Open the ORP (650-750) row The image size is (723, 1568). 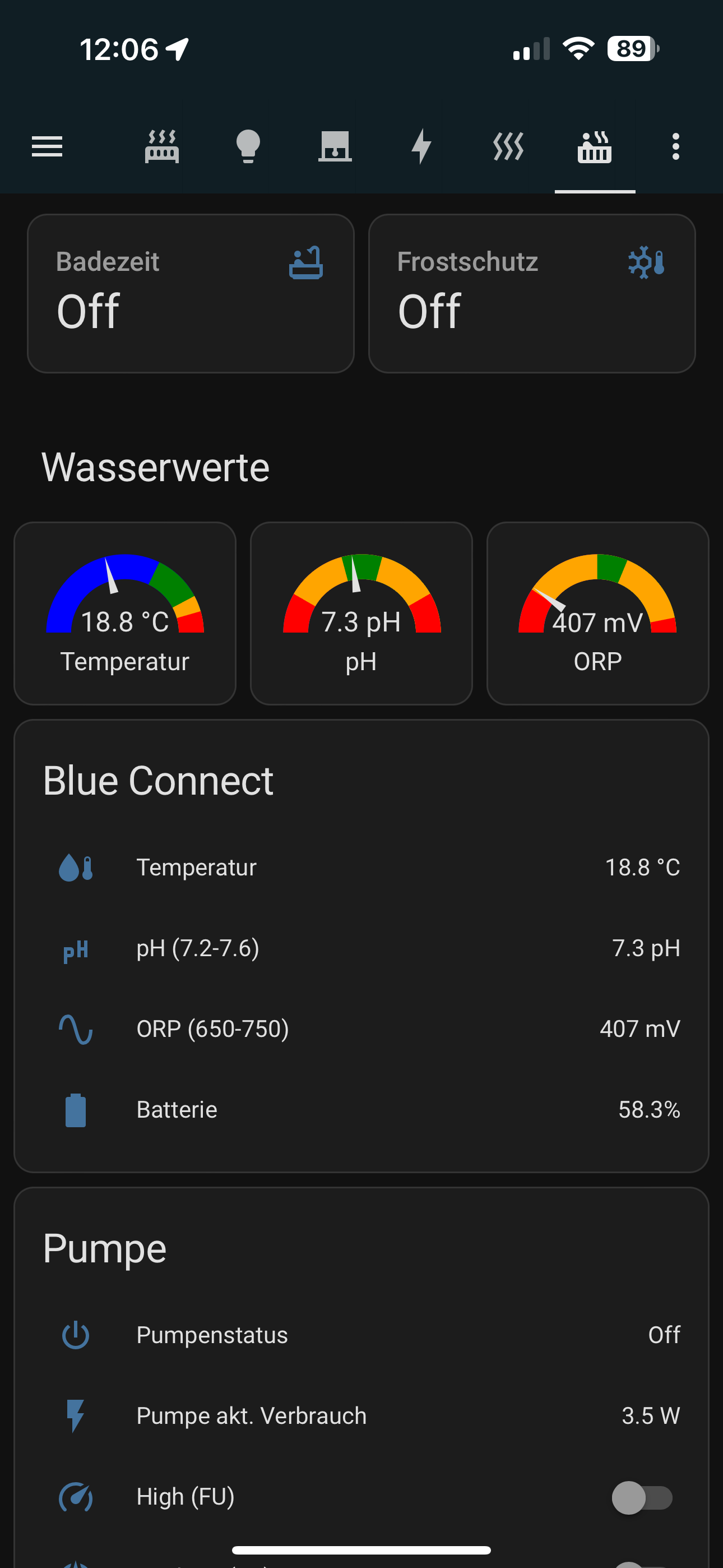point(361,1029)
